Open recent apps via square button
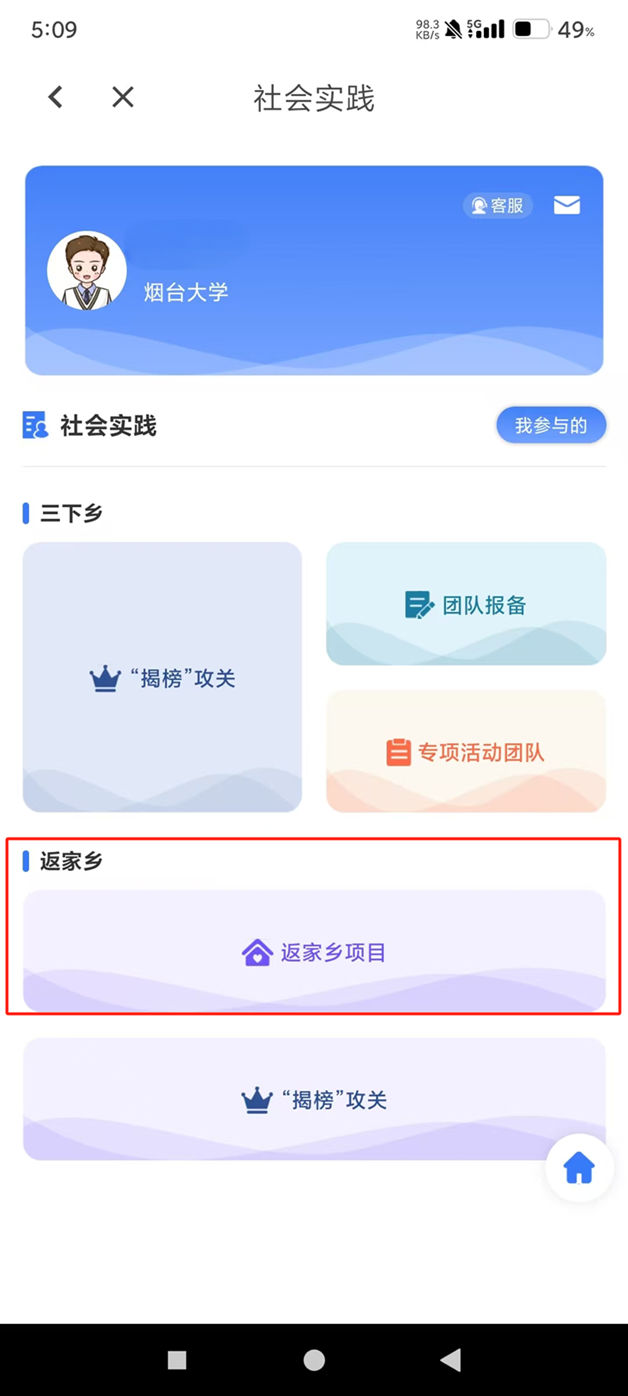The image size is (628, 1396). pyautogui.click(x=177, y=1359)
